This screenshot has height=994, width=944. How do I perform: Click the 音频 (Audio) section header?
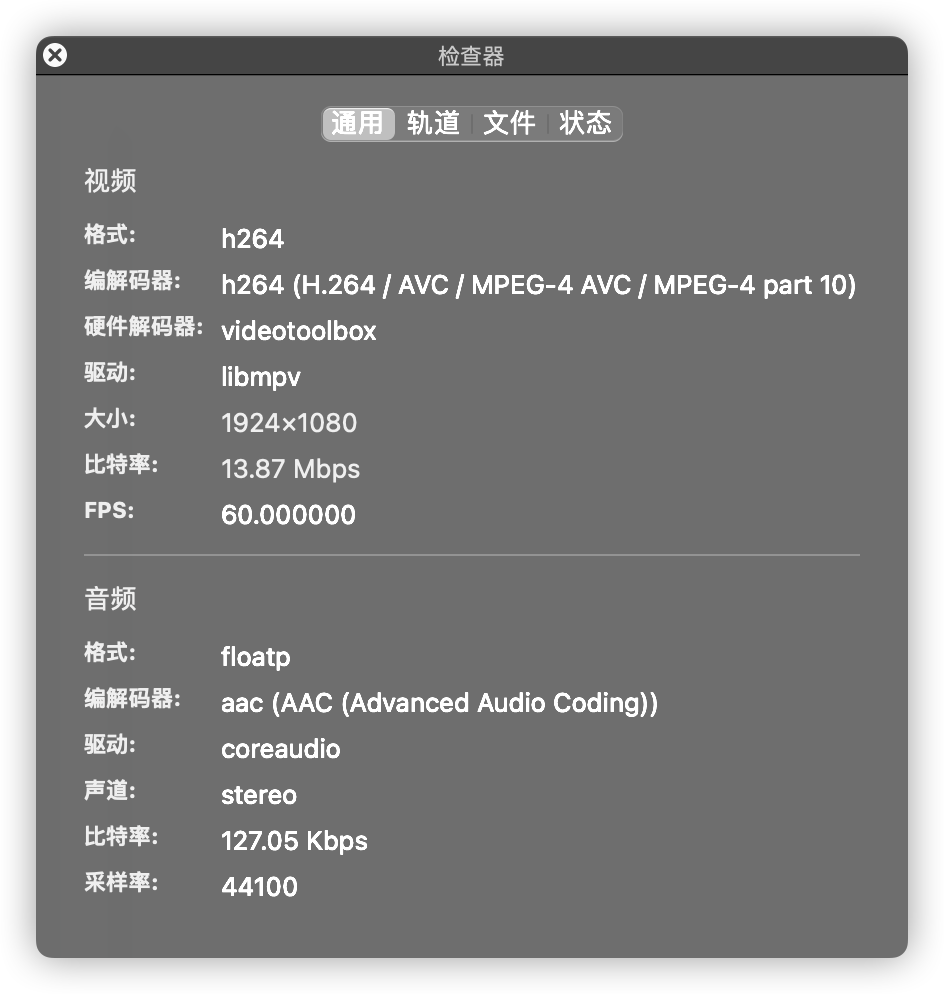point(109,599)
